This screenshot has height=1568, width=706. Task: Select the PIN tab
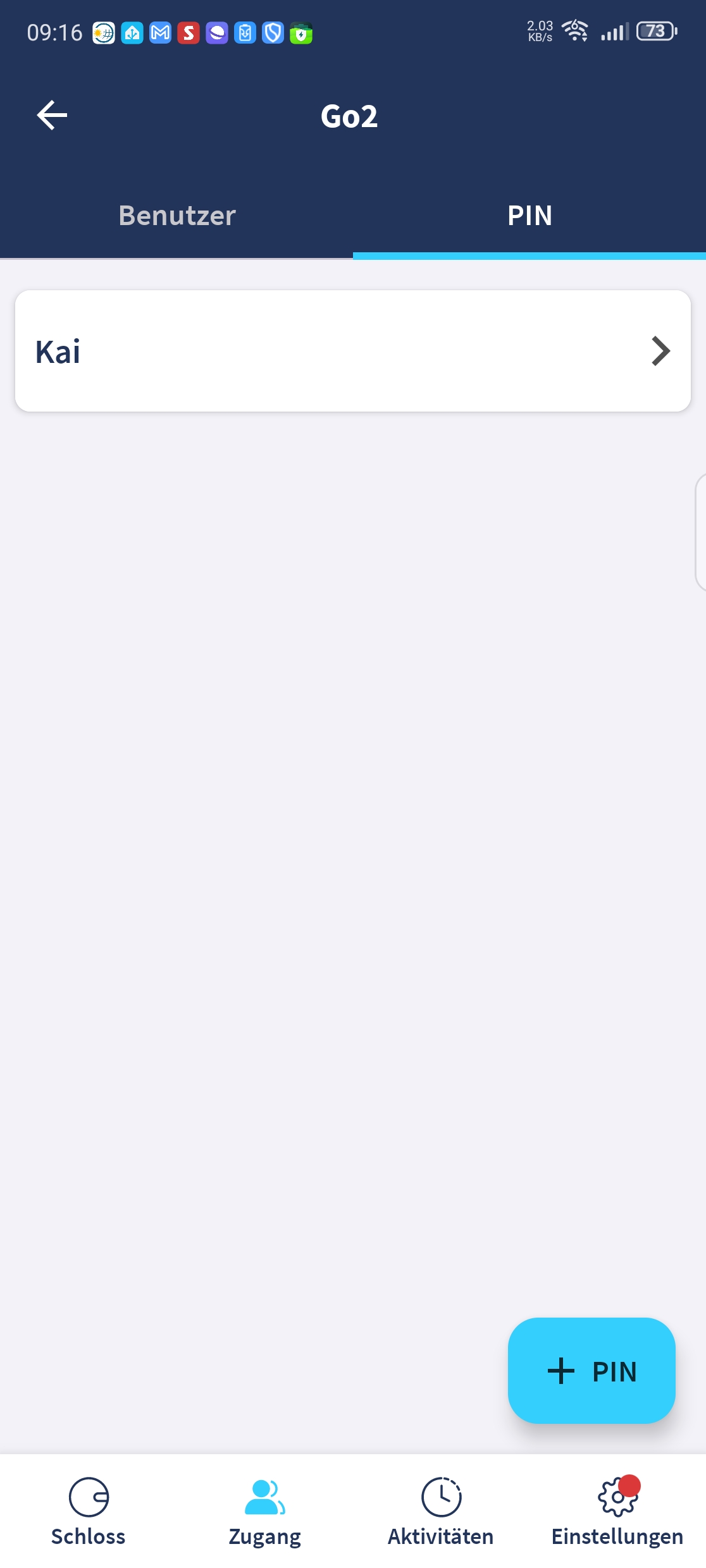tap(529, 215)
